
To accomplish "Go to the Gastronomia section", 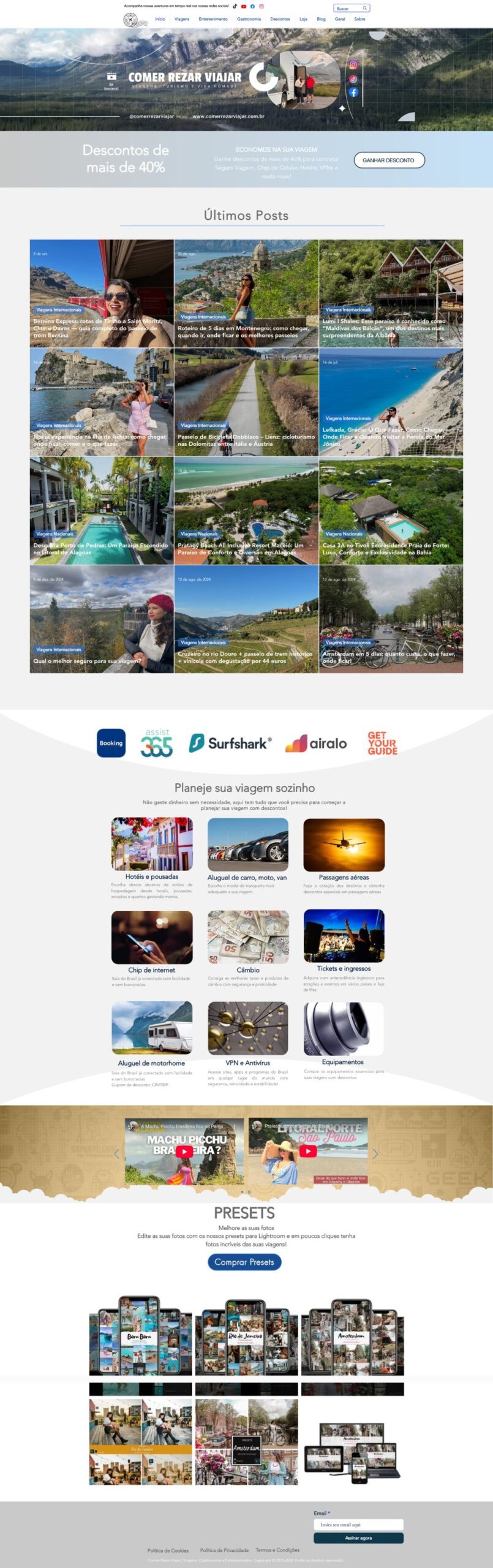I will pos(249,19).
